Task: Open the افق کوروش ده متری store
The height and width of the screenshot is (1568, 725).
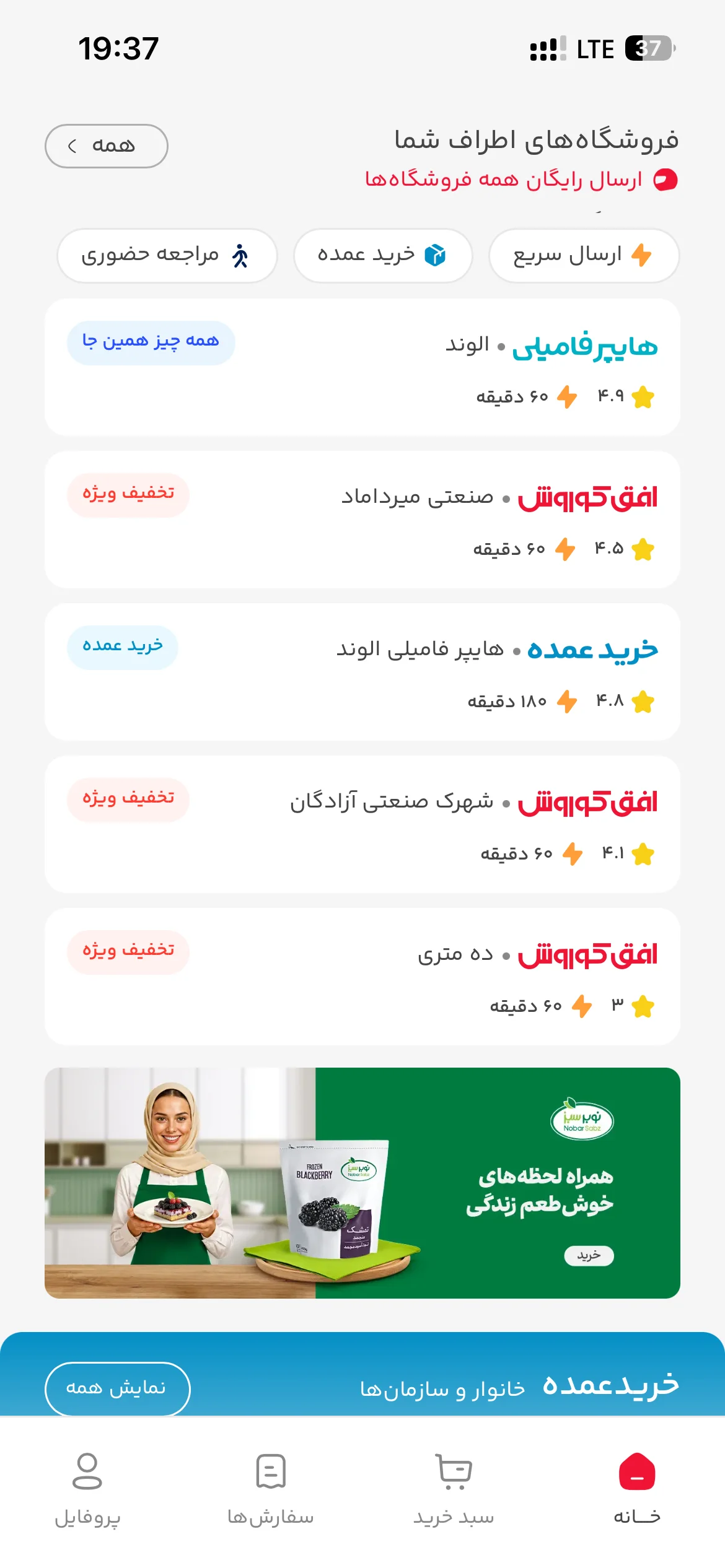Action: (362, 977)
